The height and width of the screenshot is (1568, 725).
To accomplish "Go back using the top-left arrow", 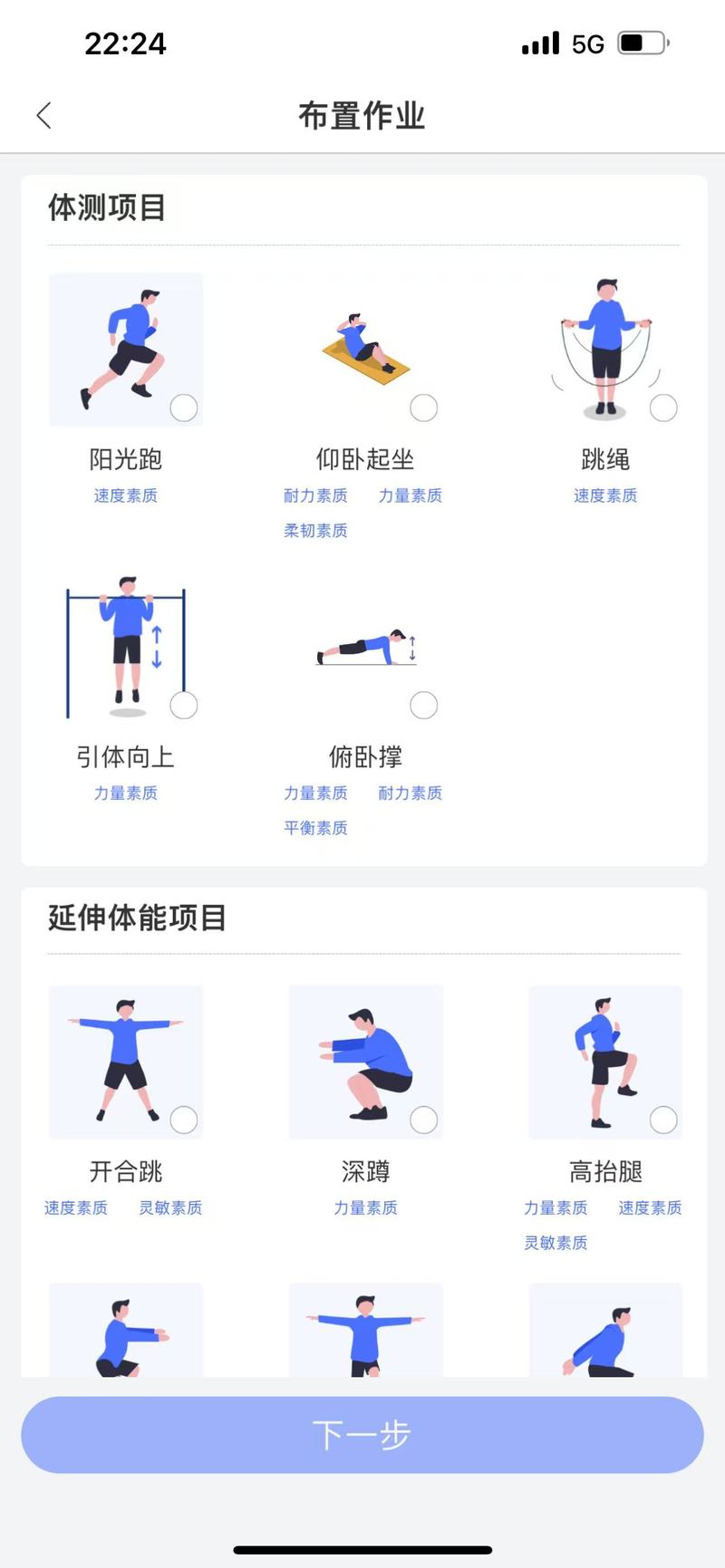I will [x=43, y=115].
